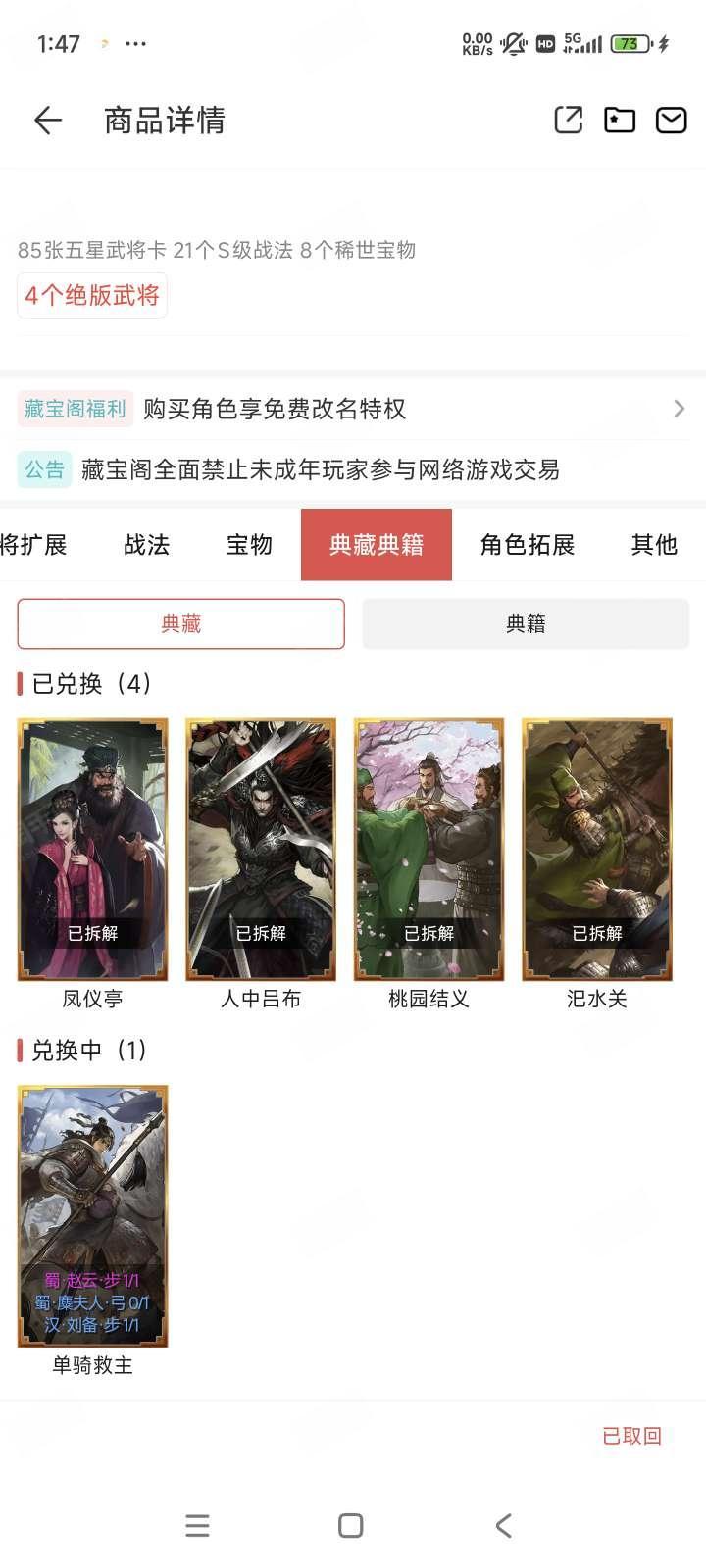Switch to the 宝物 tab
This screenshot has width=706, height=1568.
[249, 545]
